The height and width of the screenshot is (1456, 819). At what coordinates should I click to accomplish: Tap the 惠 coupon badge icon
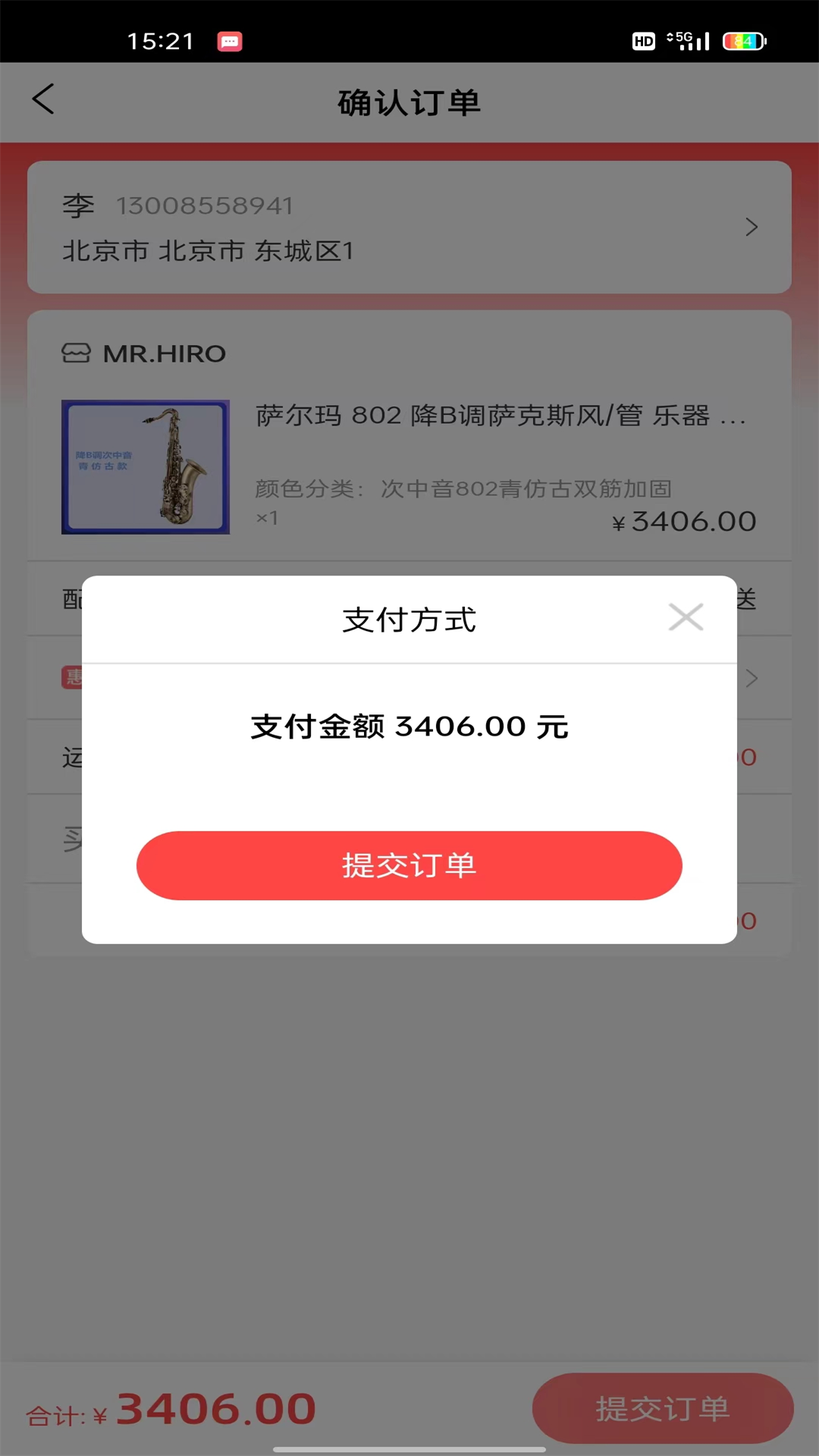coord(72,677)
